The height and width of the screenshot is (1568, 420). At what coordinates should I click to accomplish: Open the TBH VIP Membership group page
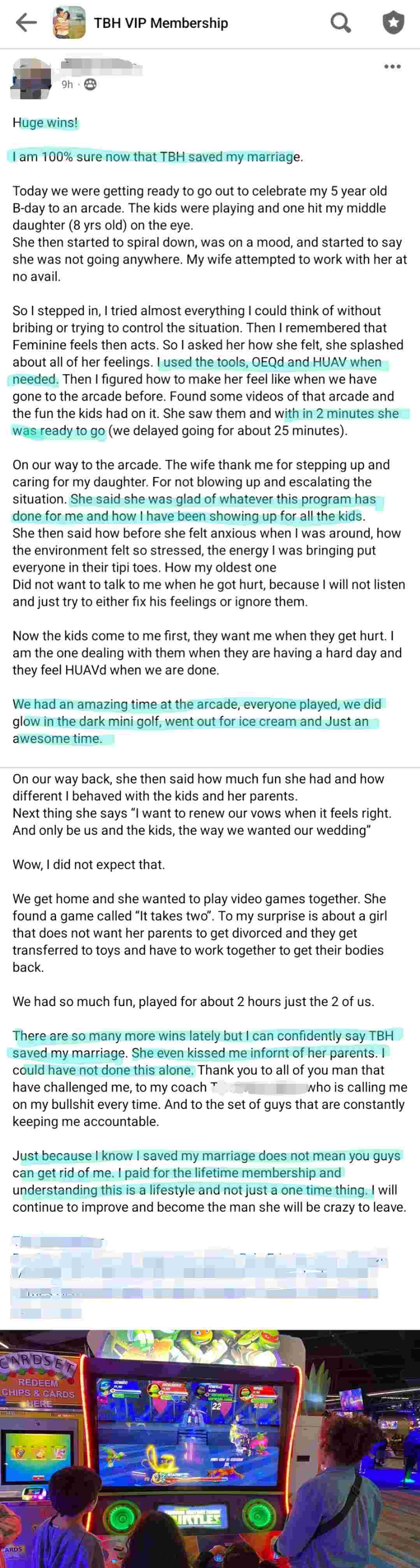[x=161, y=23]
